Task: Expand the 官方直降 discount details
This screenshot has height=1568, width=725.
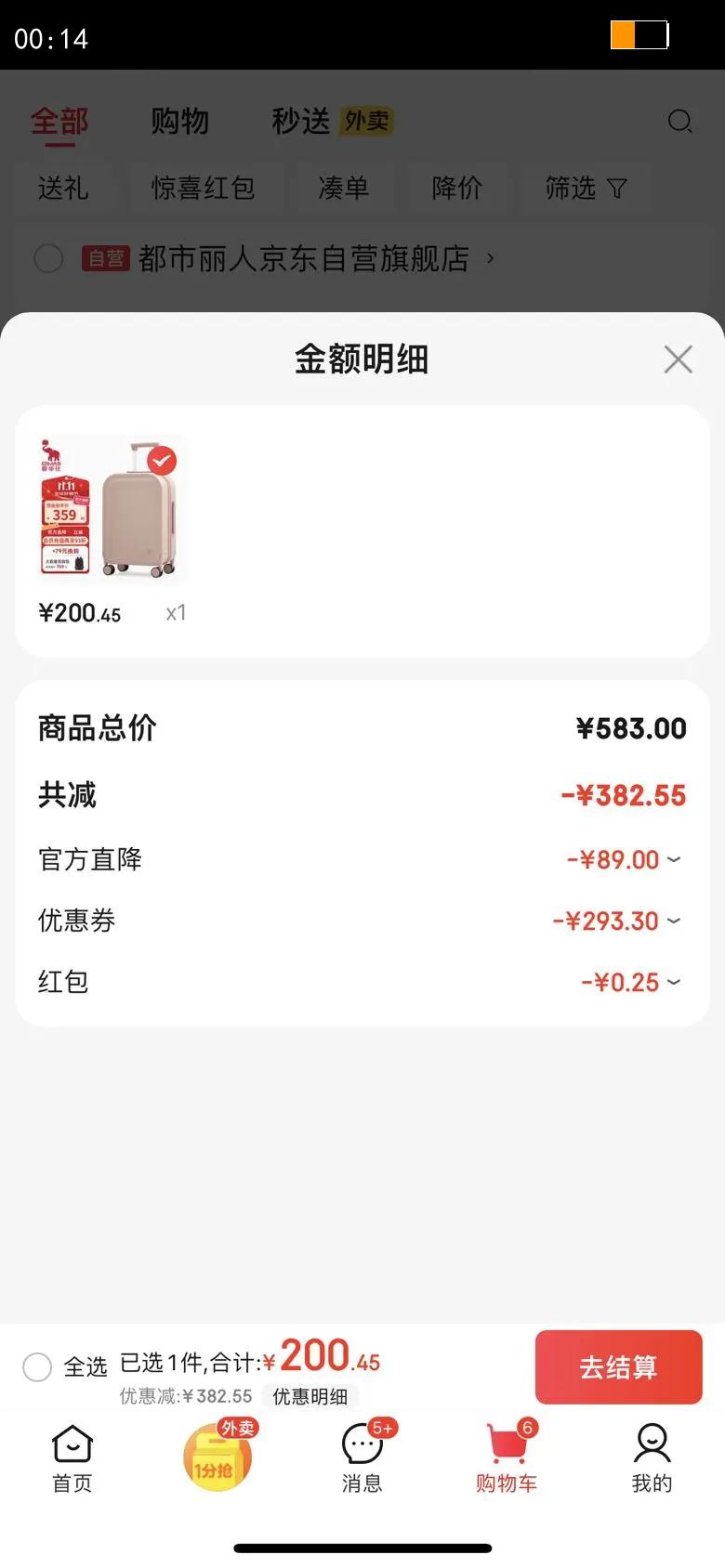Action: coord(673,859)
